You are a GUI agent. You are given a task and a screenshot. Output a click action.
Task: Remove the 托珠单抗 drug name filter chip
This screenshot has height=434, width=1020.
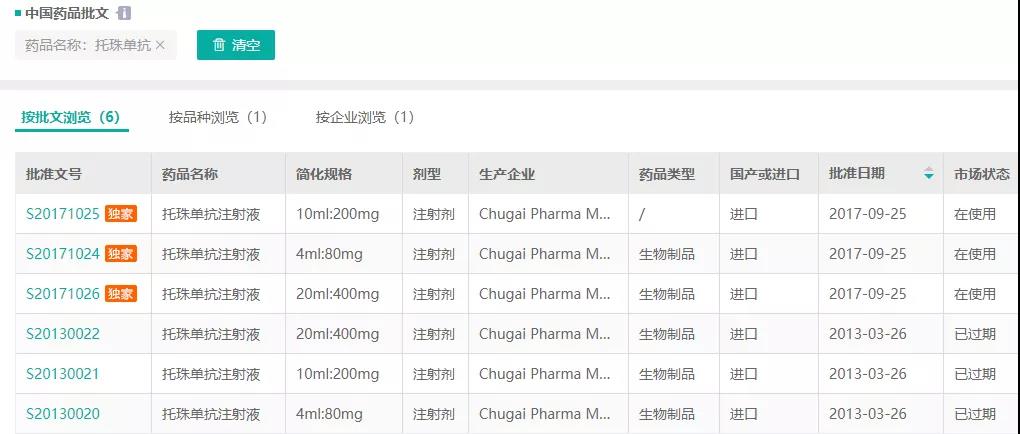click(160, 45)
